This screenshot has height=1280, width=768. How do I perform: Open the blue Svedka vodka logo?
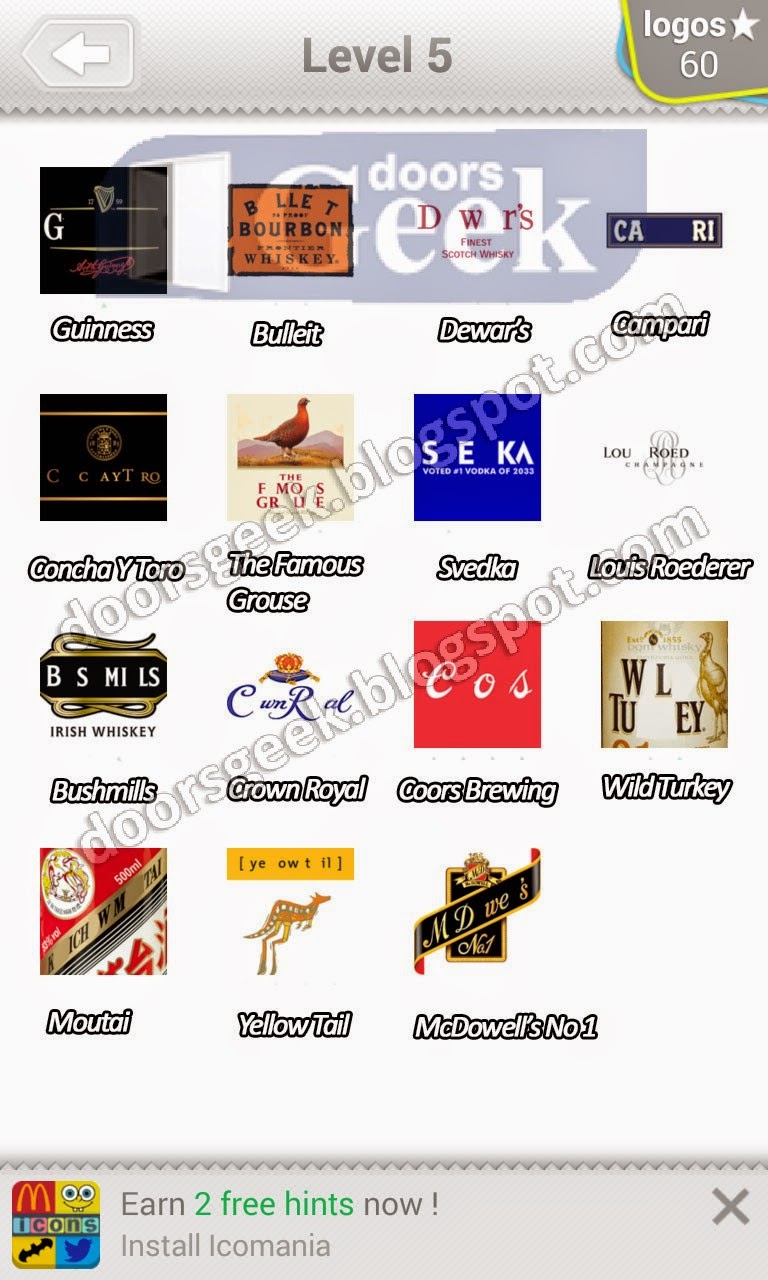[477, 457]
